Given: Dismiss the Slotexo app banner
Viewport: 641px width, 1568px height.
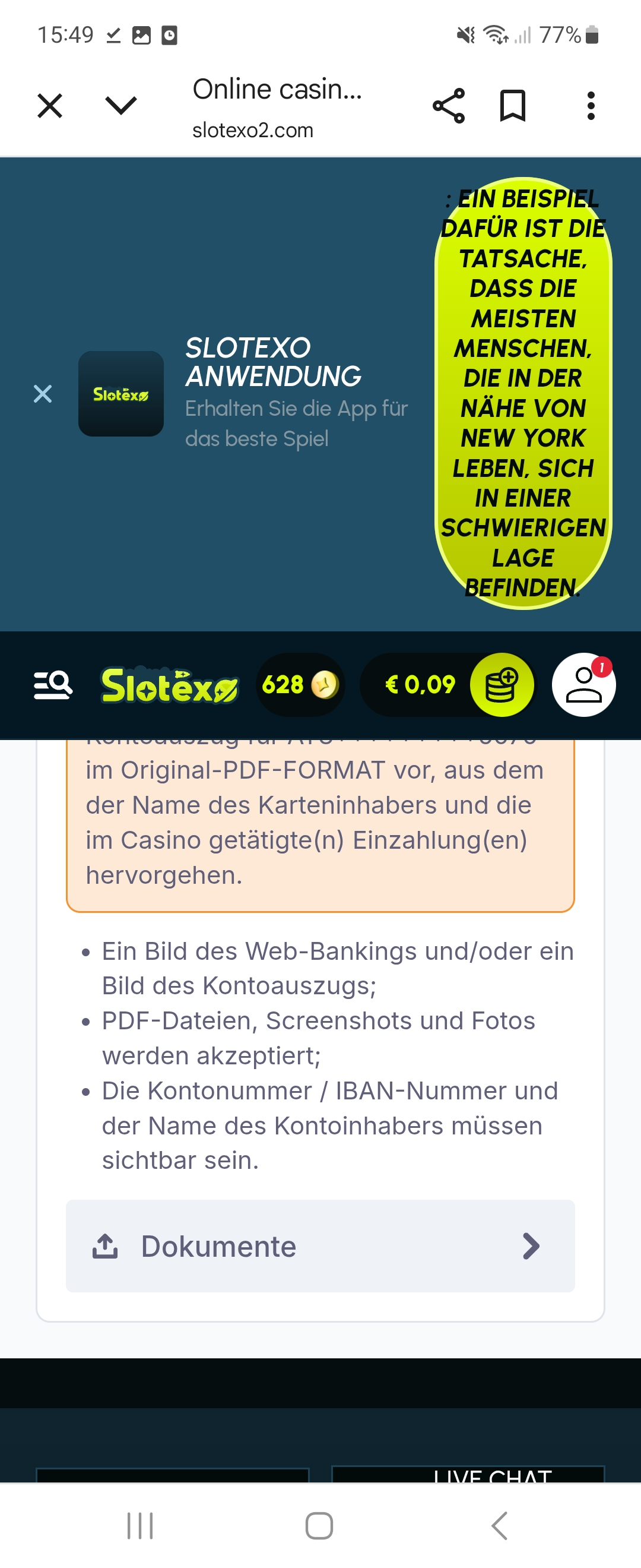Looking at the screenshot, I should tap(43, 394).
